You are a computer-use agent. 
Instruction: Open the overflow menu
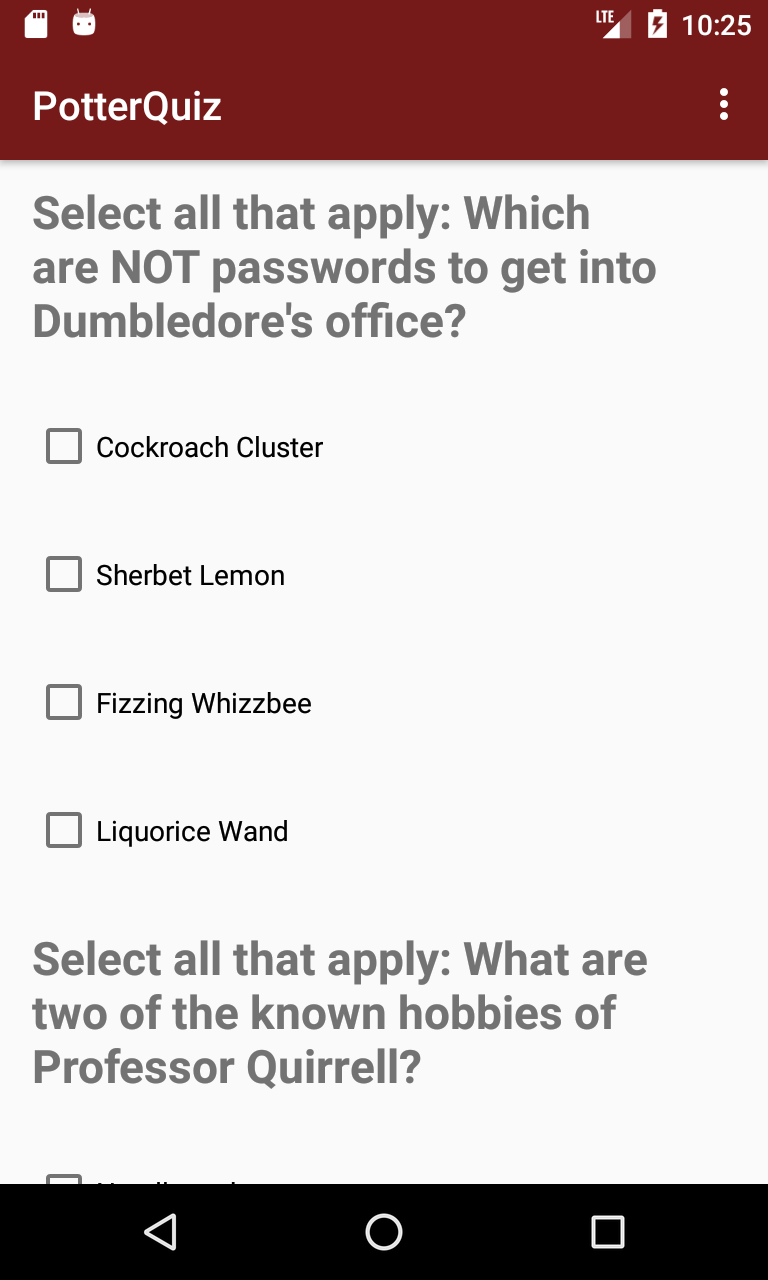[x=723, y=105]
